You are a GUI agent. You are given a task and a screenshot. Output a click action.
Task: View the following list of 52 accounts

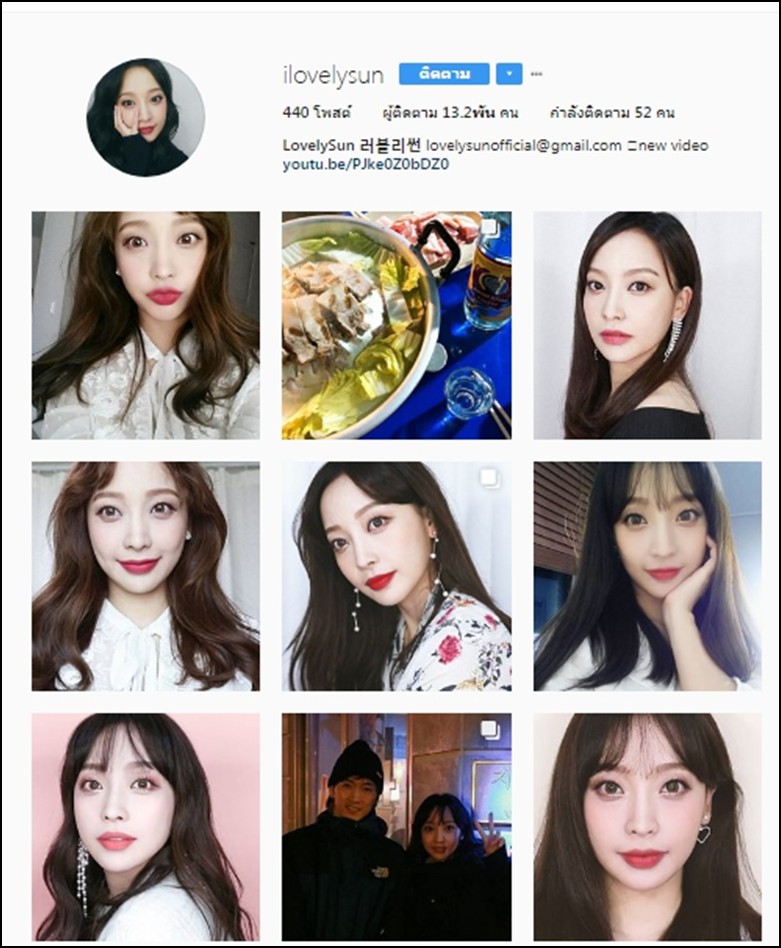(x=612, y=113)
